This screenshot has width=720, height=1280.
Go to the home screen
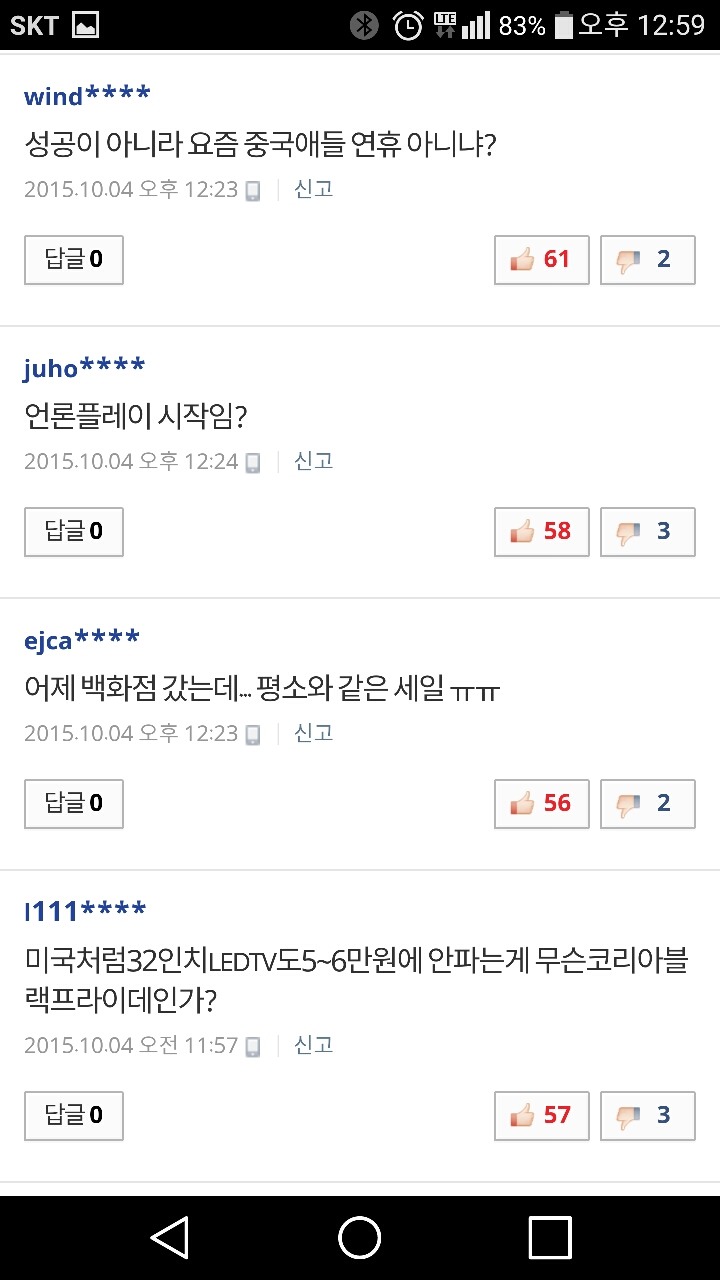(360, 1238)
